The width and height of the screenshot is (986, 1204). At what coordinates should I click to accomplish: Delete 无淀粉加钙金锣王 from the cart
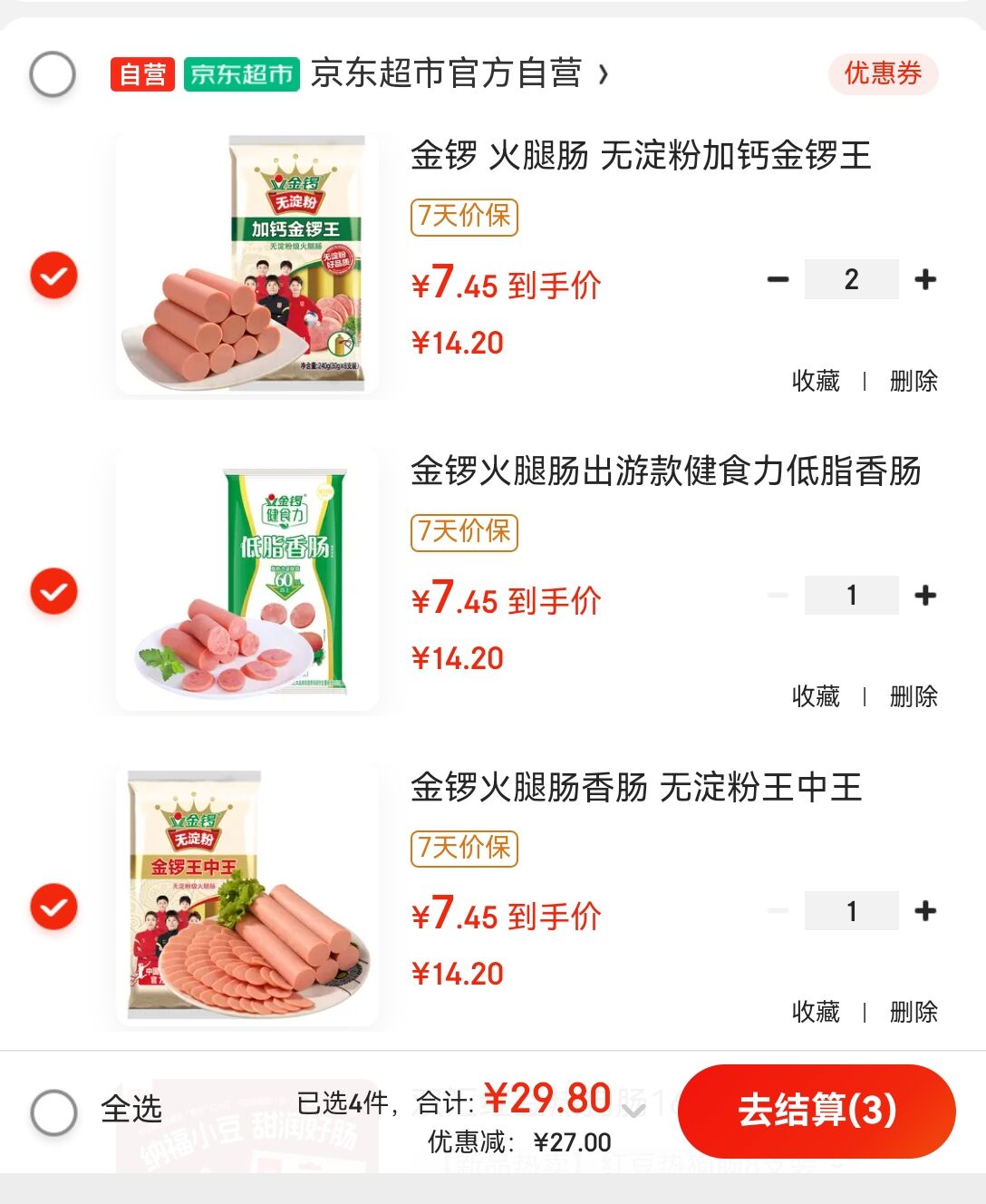(913, 381)
